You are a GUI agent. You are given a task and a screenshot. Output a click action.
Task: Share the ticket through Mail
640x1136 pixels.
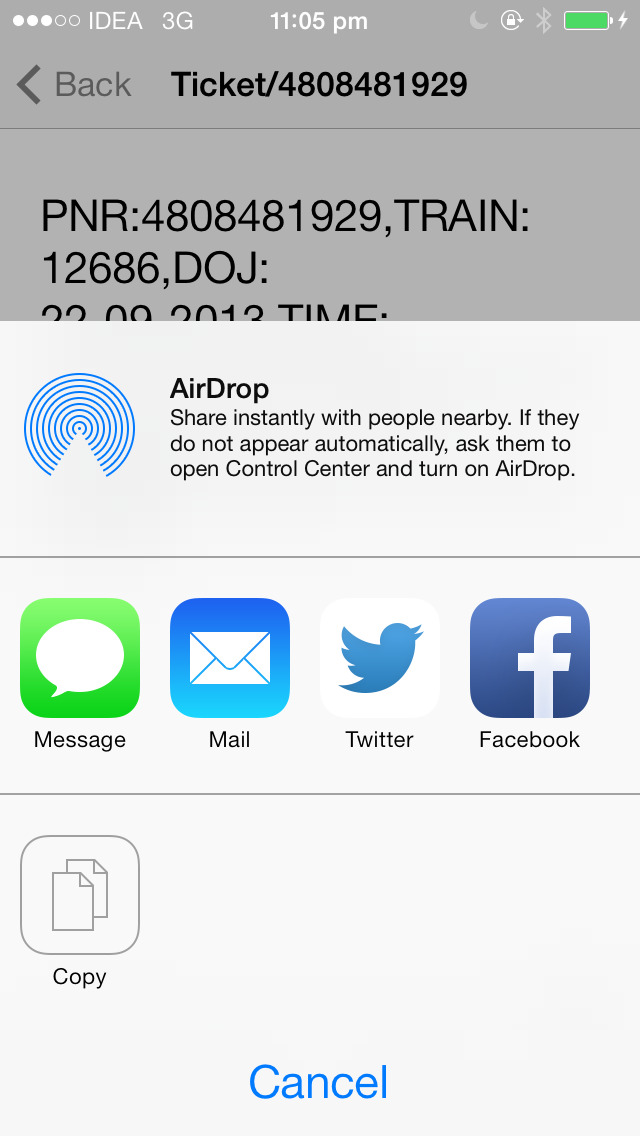point(230,658)
